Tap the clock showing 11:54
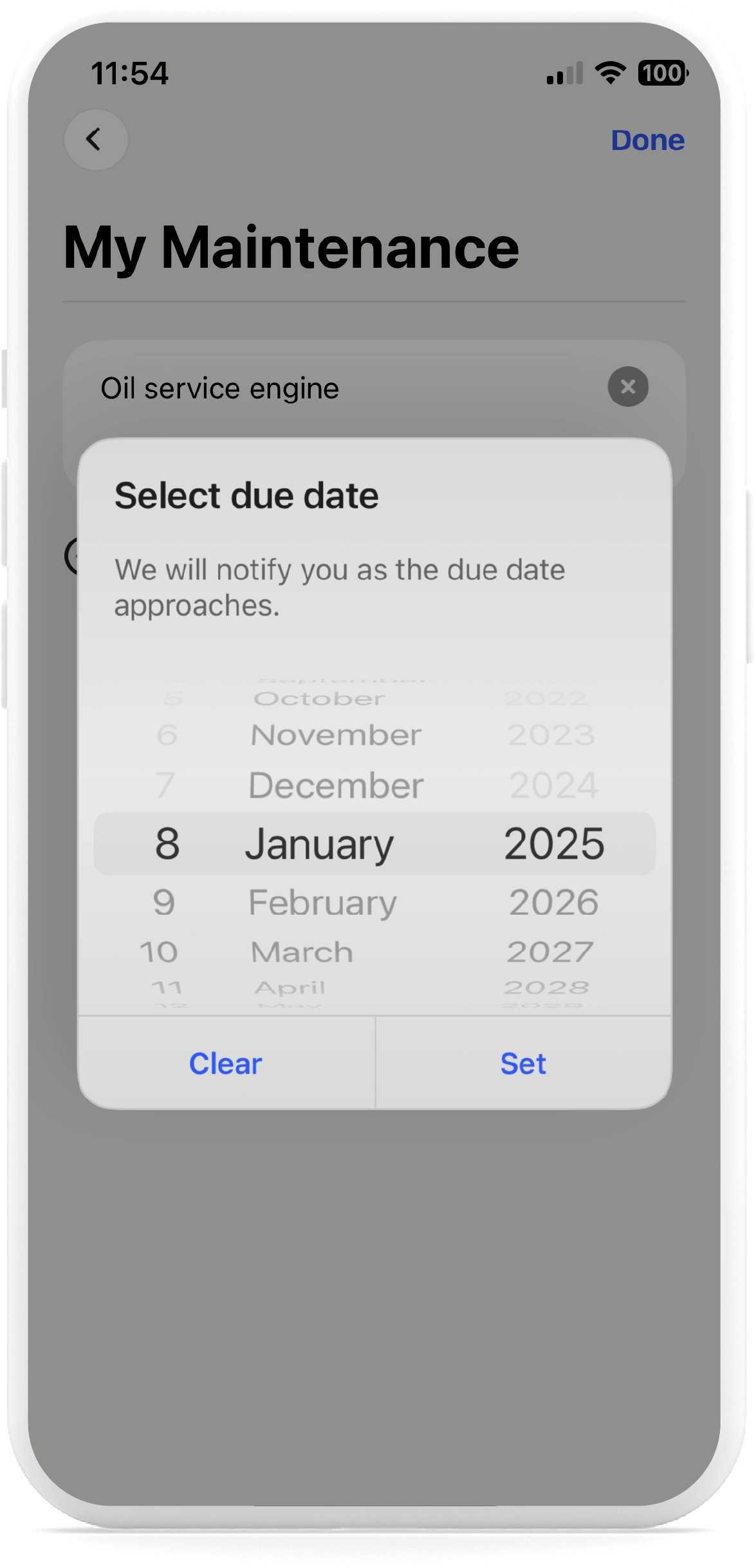This screenshot has height=1568, width=756. click(x=131, y=73)
